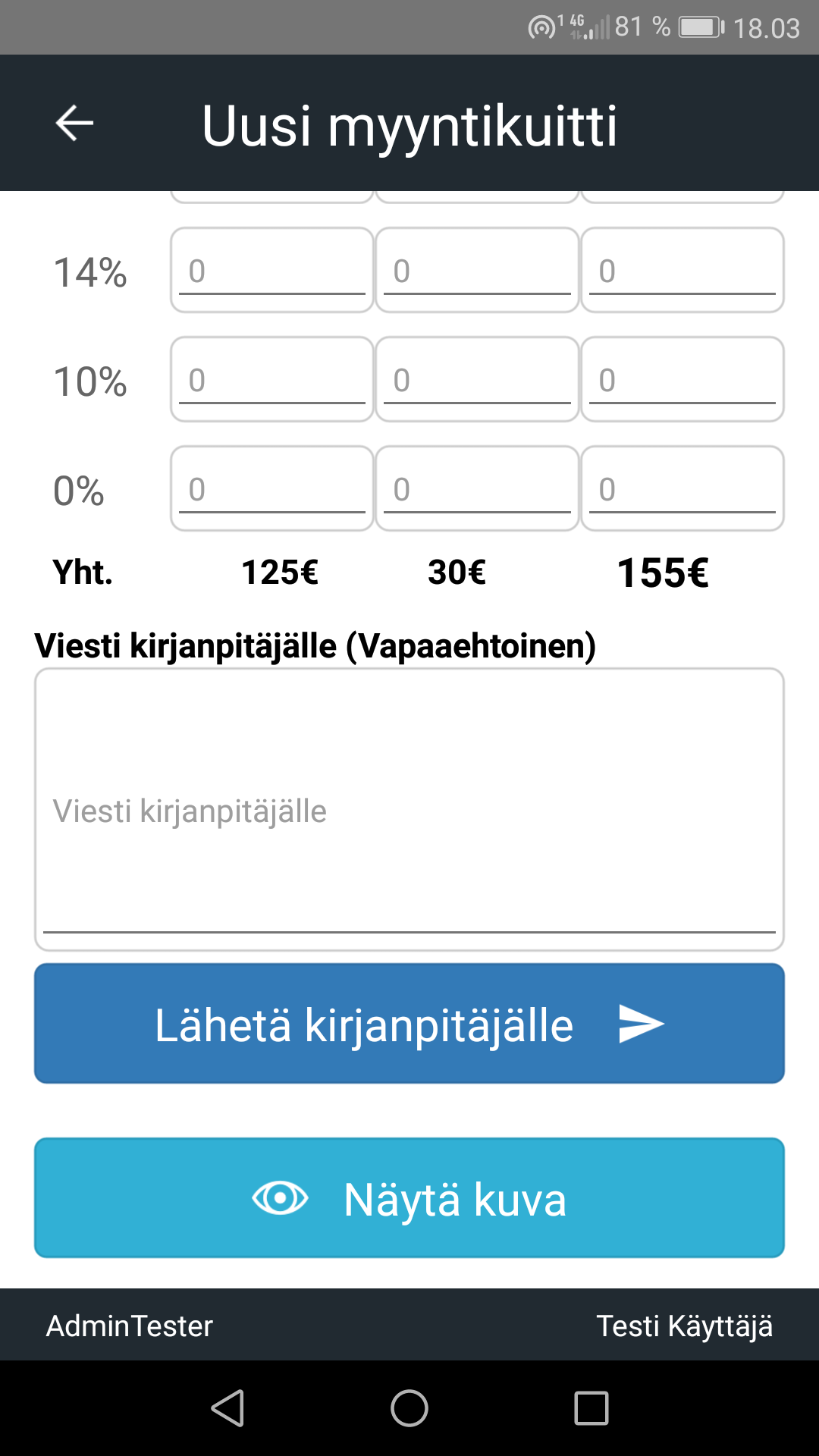This screenshot has height=1456, width=819.
Task: Select the middle field in the 0% row
Action: tap(477, 488)
